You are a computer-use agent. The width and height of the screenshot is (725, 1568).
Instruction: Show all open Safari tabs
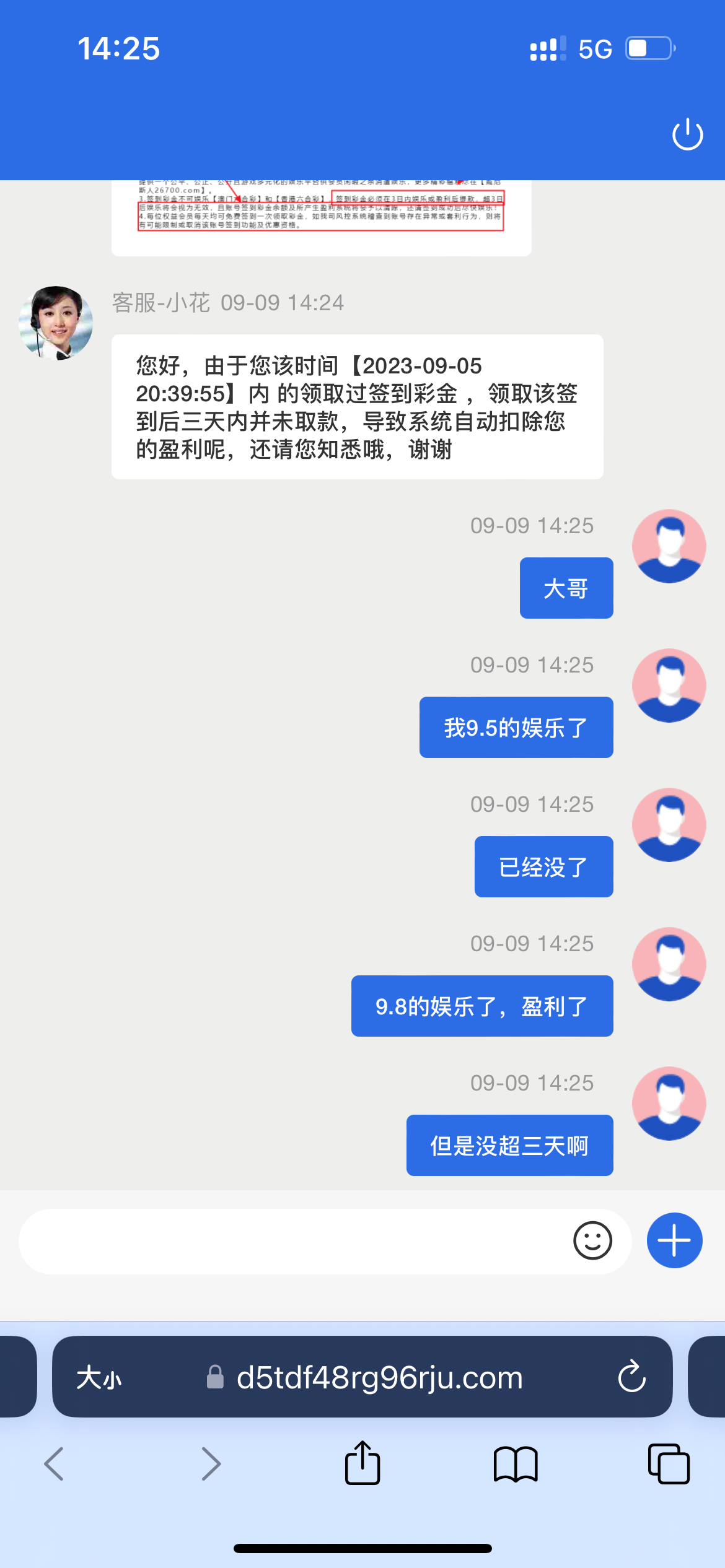(x=669, y=1464)
